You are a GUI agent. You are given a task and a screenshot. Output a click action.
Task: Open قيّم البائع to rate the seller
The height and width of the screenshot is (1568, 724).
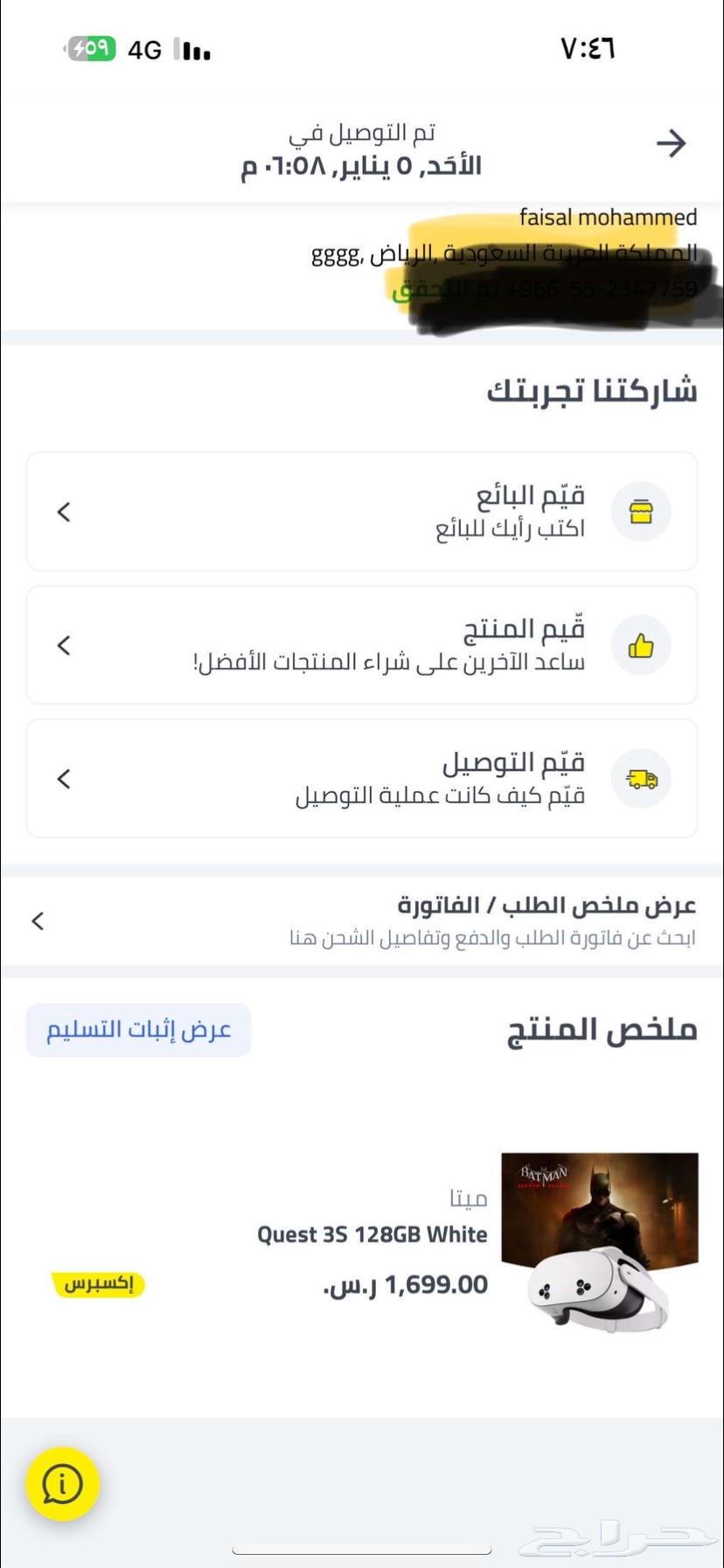(362, 512)
